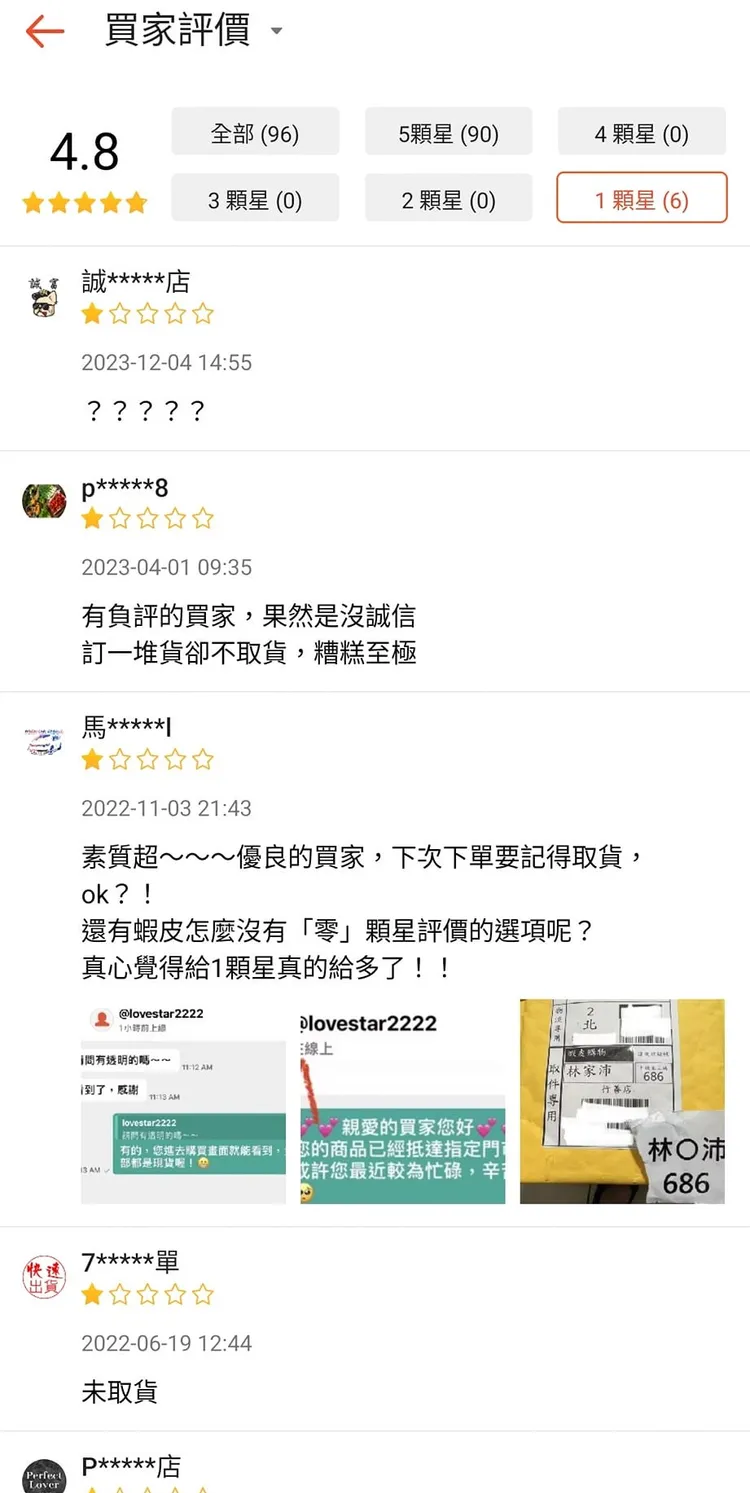Enable the 全部 (96) filter to show all reviews
The height and width of the screenshot is (1493, 750).
[255, 132]
